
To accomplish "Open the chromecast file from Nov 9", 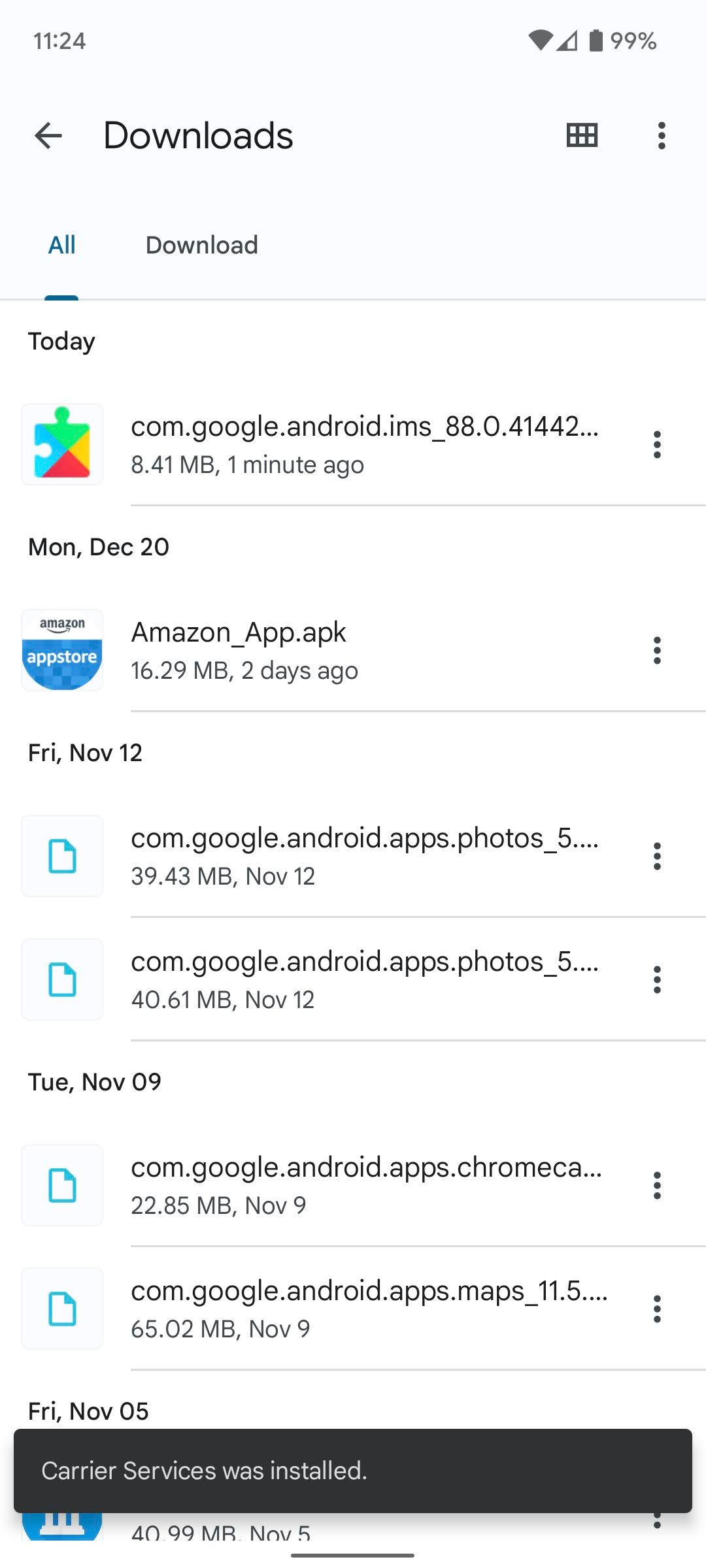I will click(x=363, y=1185).
